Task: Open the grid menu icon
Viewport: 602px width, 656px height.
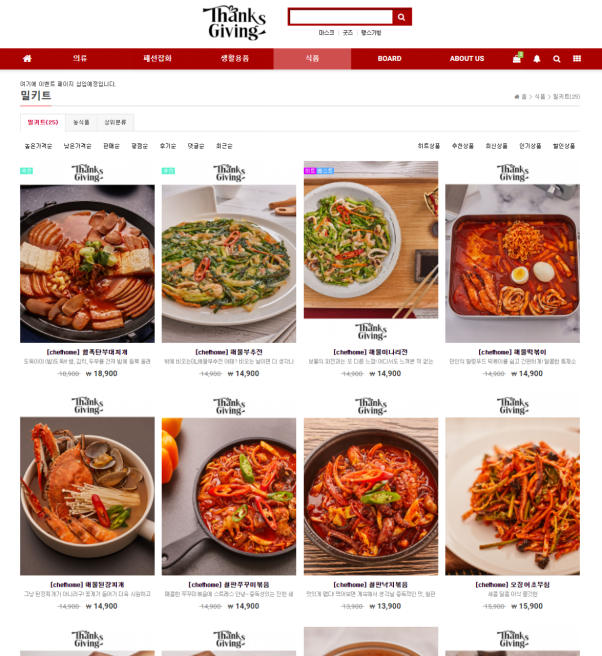Action: (577, 59)
